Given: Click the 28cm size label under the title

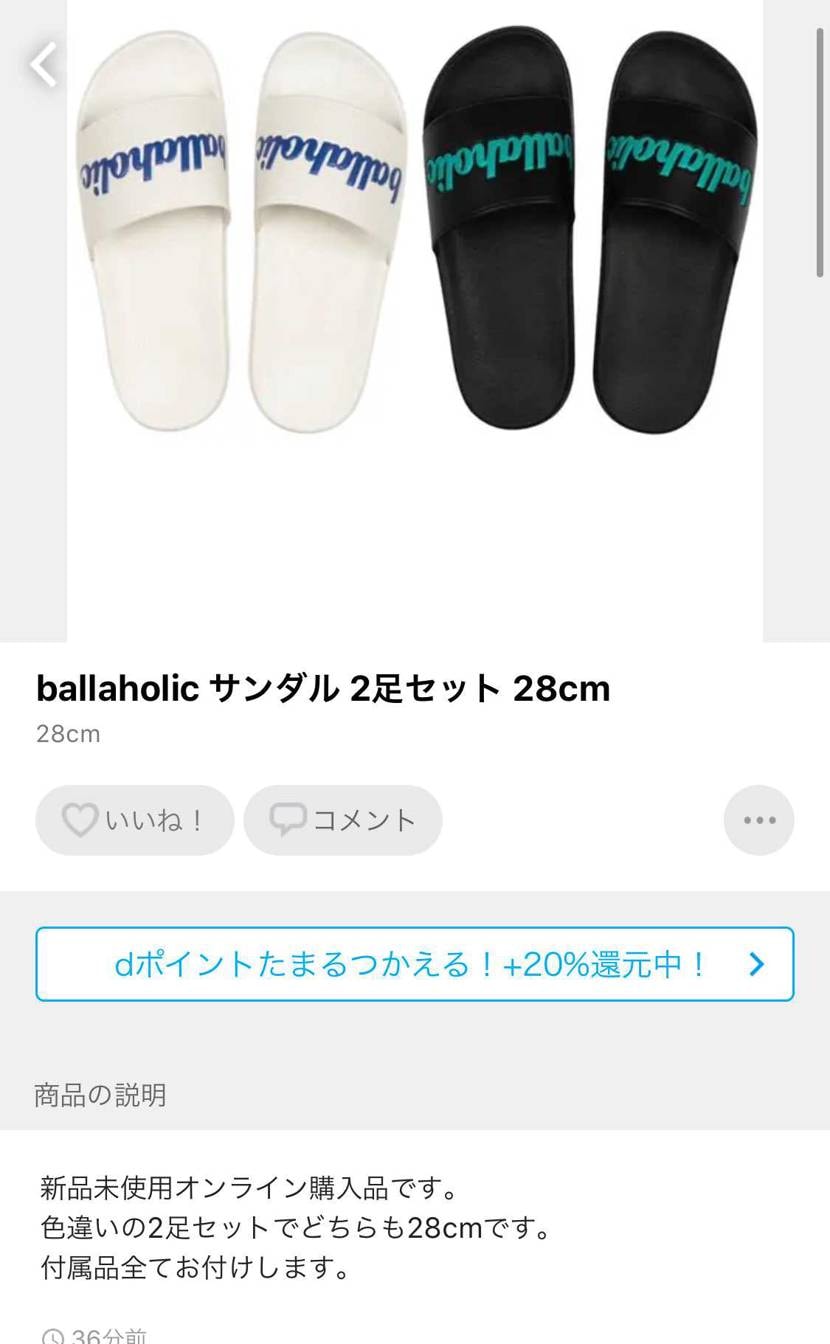Looking at the screenshot, I should (68, 733).
